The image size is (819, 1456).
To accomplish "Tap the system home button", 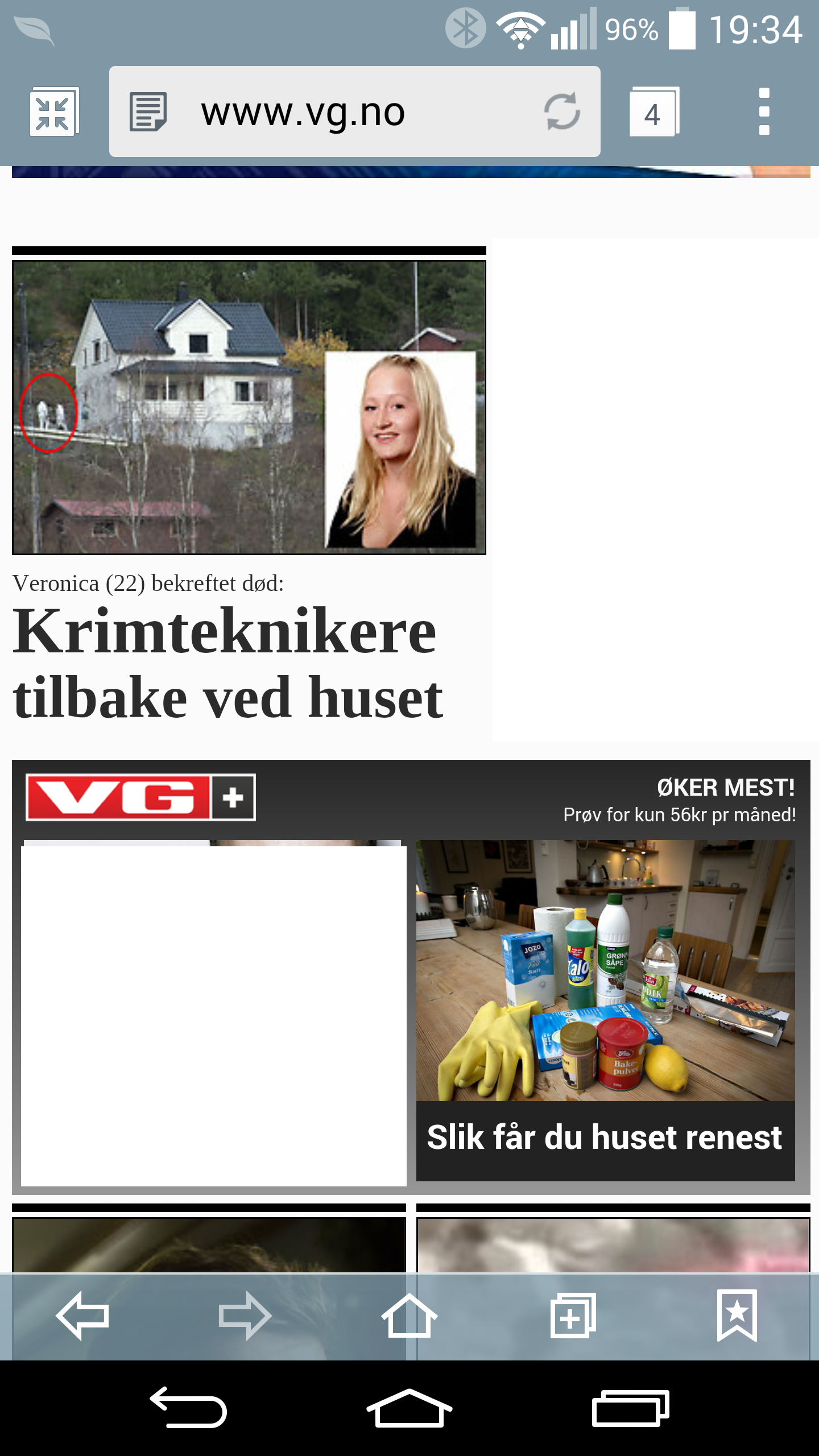I will (409, 1408).
